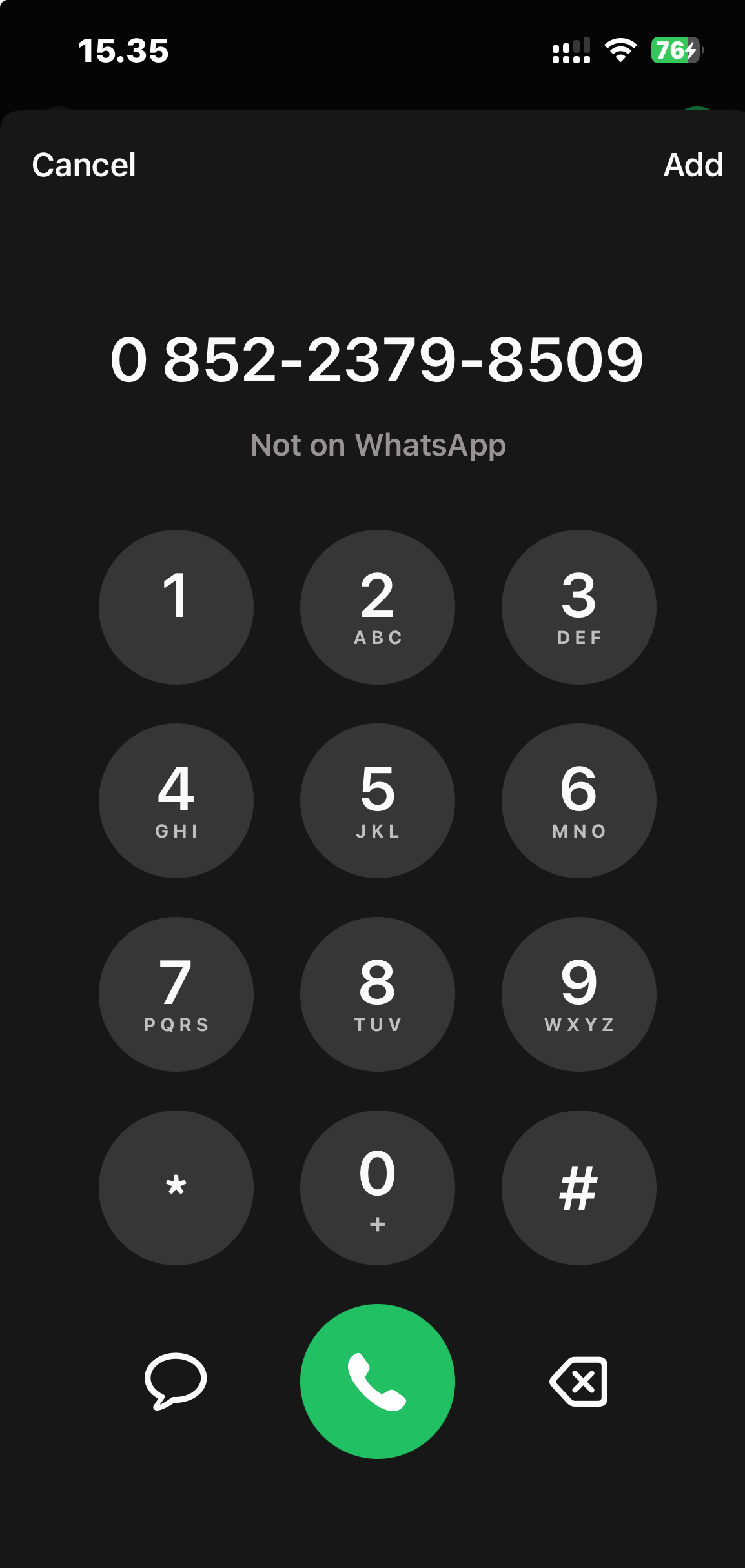Open a message chat with this number
Viewport: 745px width, 1568px height.
pyautogui.click(x=176, y=1382)
